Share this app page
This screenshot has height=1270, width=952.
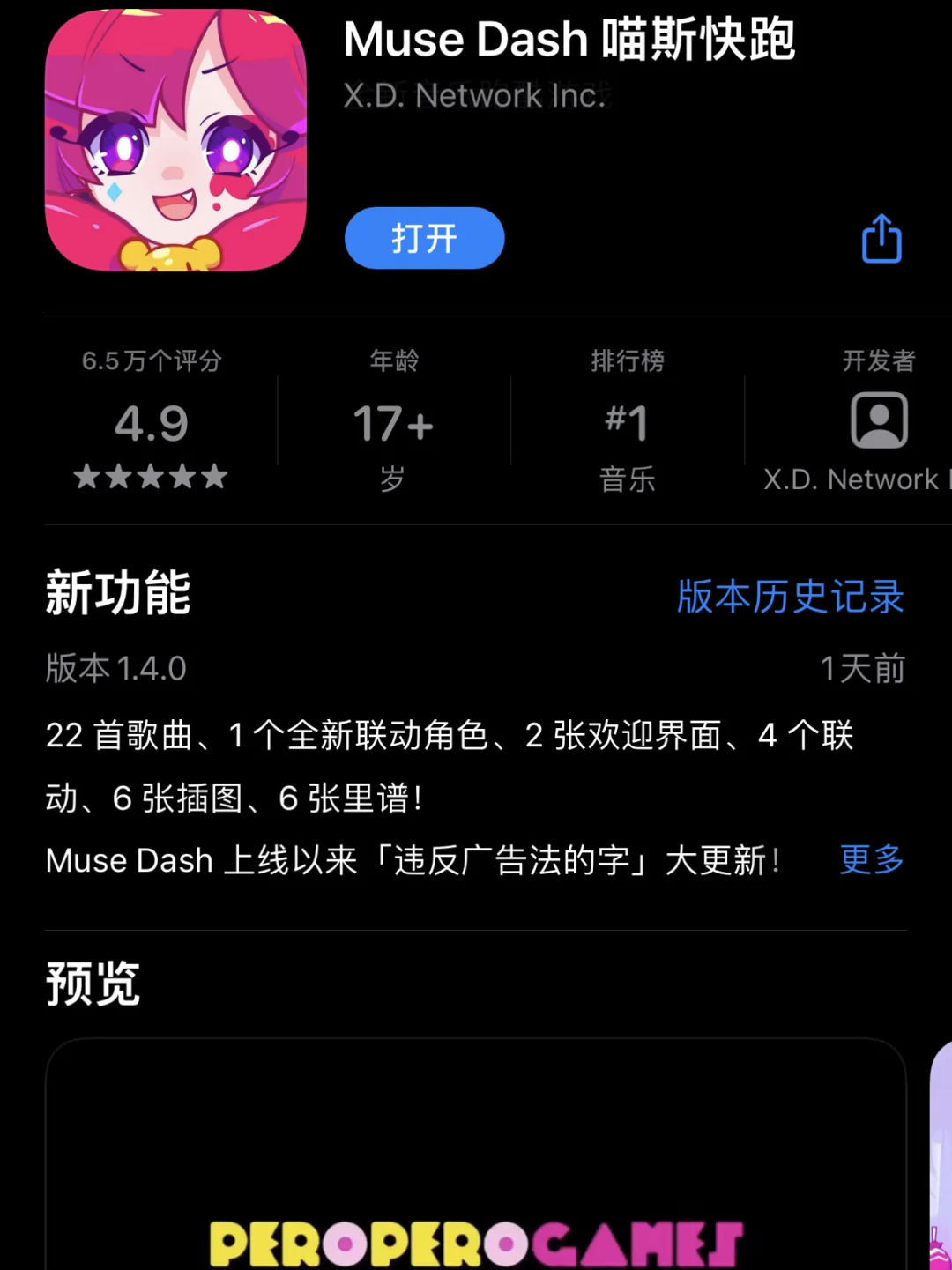point(881,239)
